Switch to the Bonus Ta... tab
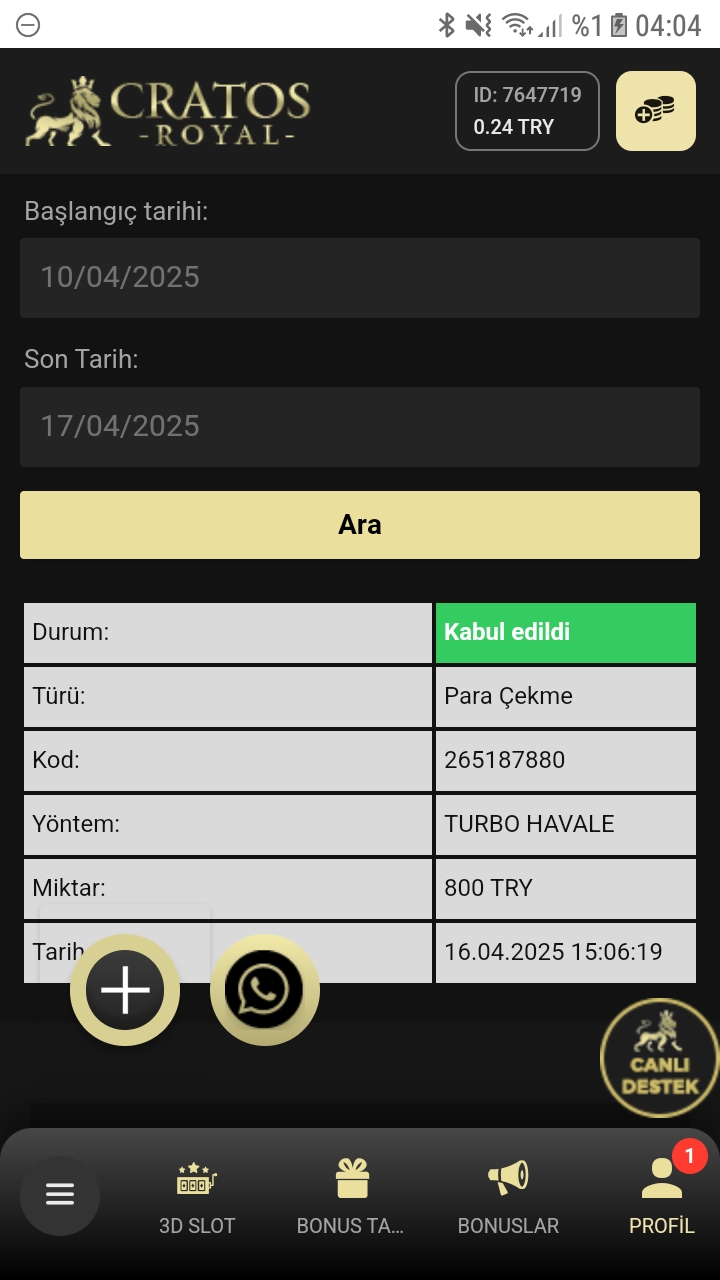 (351, 1198)
